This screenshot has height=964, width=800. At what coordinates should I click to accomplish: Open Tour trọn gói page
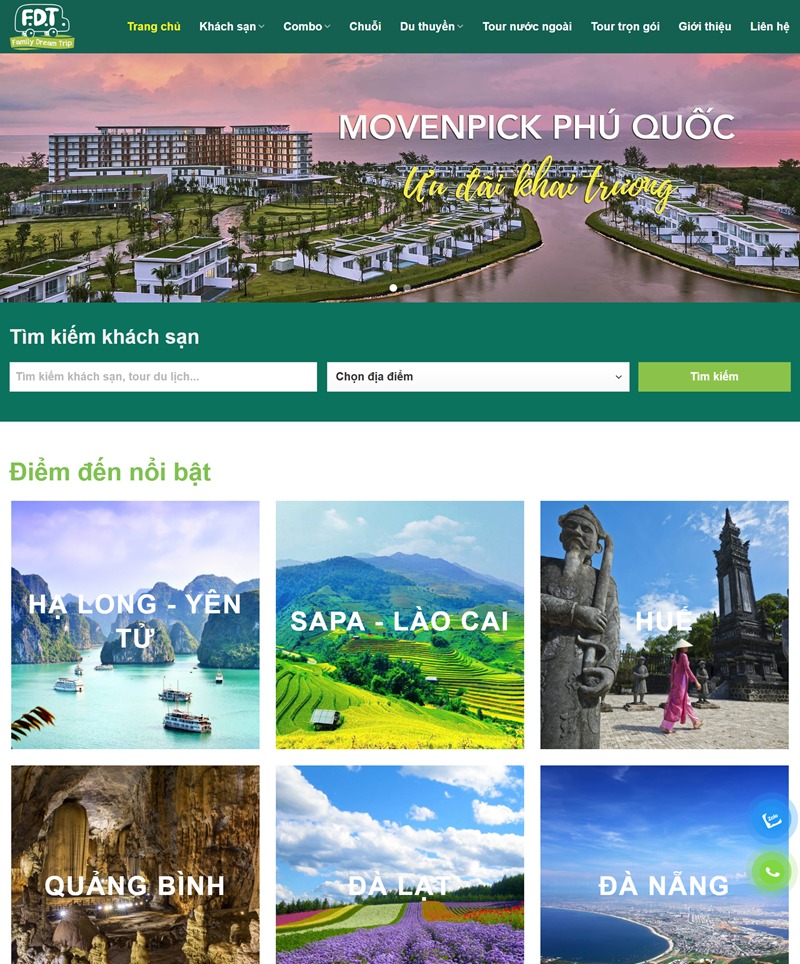tap(625, 26)
